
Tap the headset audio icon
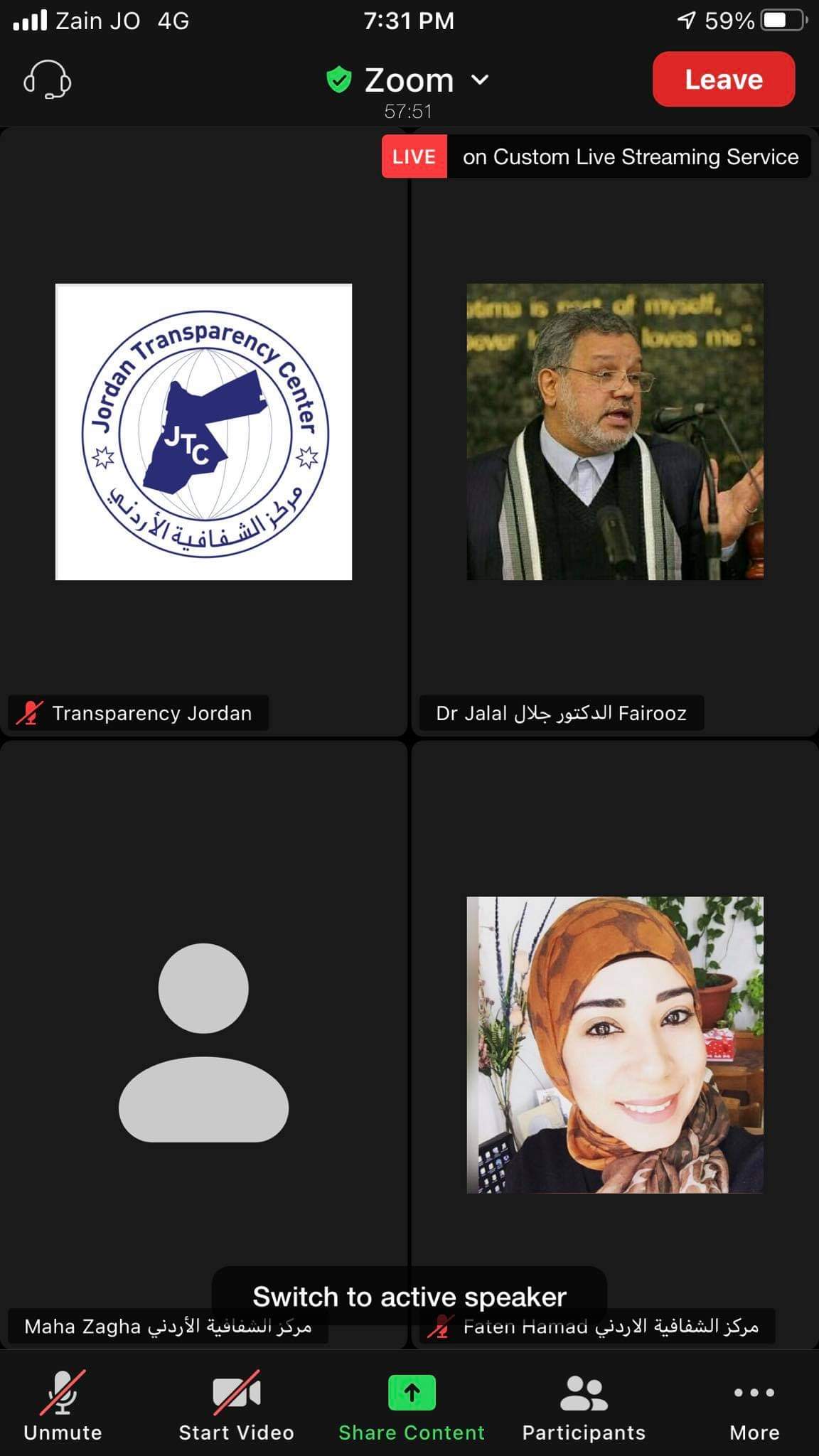[47, 80]
